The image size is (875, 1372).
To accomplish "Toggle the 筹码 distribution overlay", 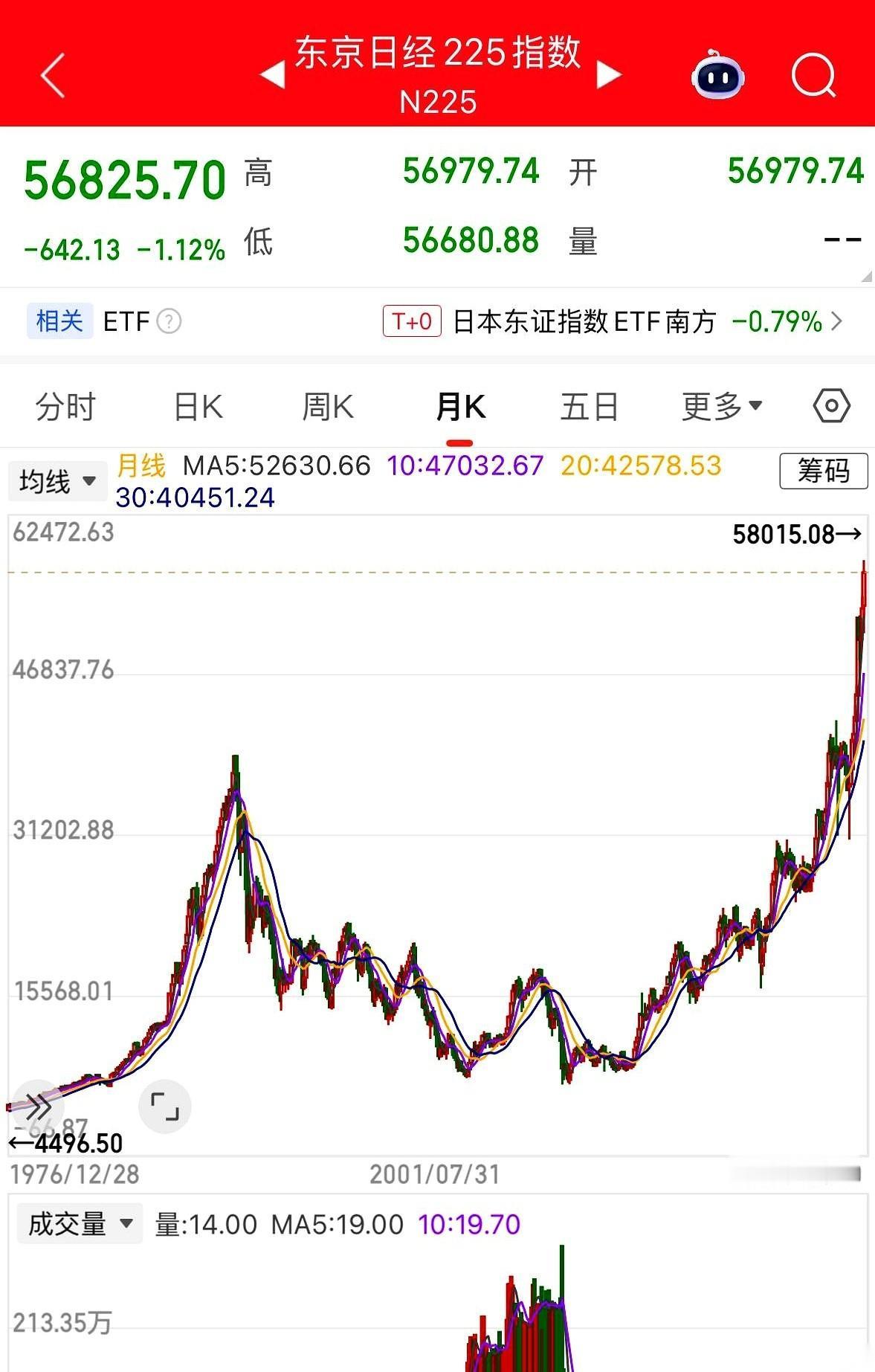I will pyautogui.click(x=822, y=472).
